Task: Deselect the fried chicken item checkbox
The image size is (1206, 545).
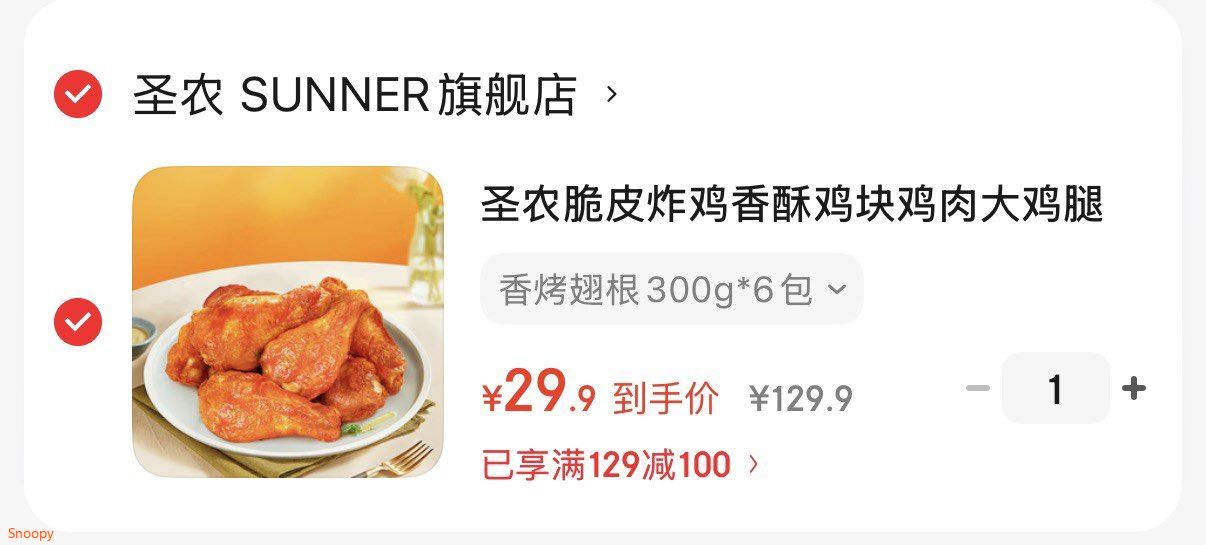Action: pos(77,321)
